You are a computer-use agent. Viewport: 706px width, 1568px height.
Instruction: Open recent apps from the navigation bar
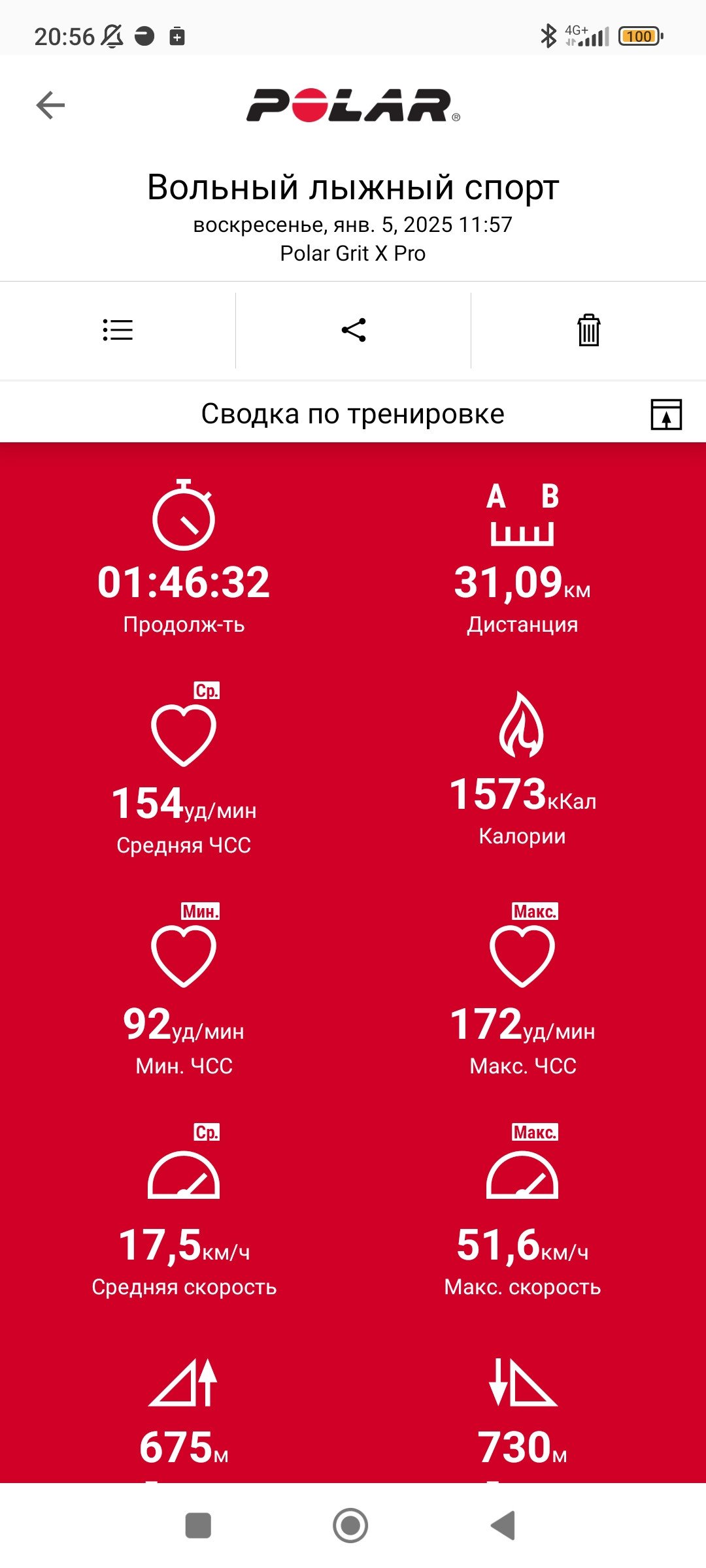click(198, 1526)
